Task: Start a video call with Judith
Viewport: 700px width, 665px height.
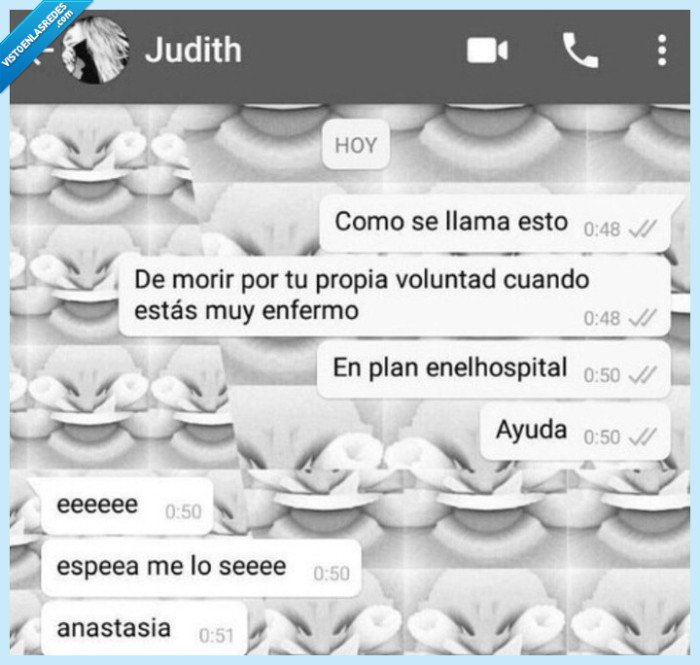Action: tap(487, 50)
